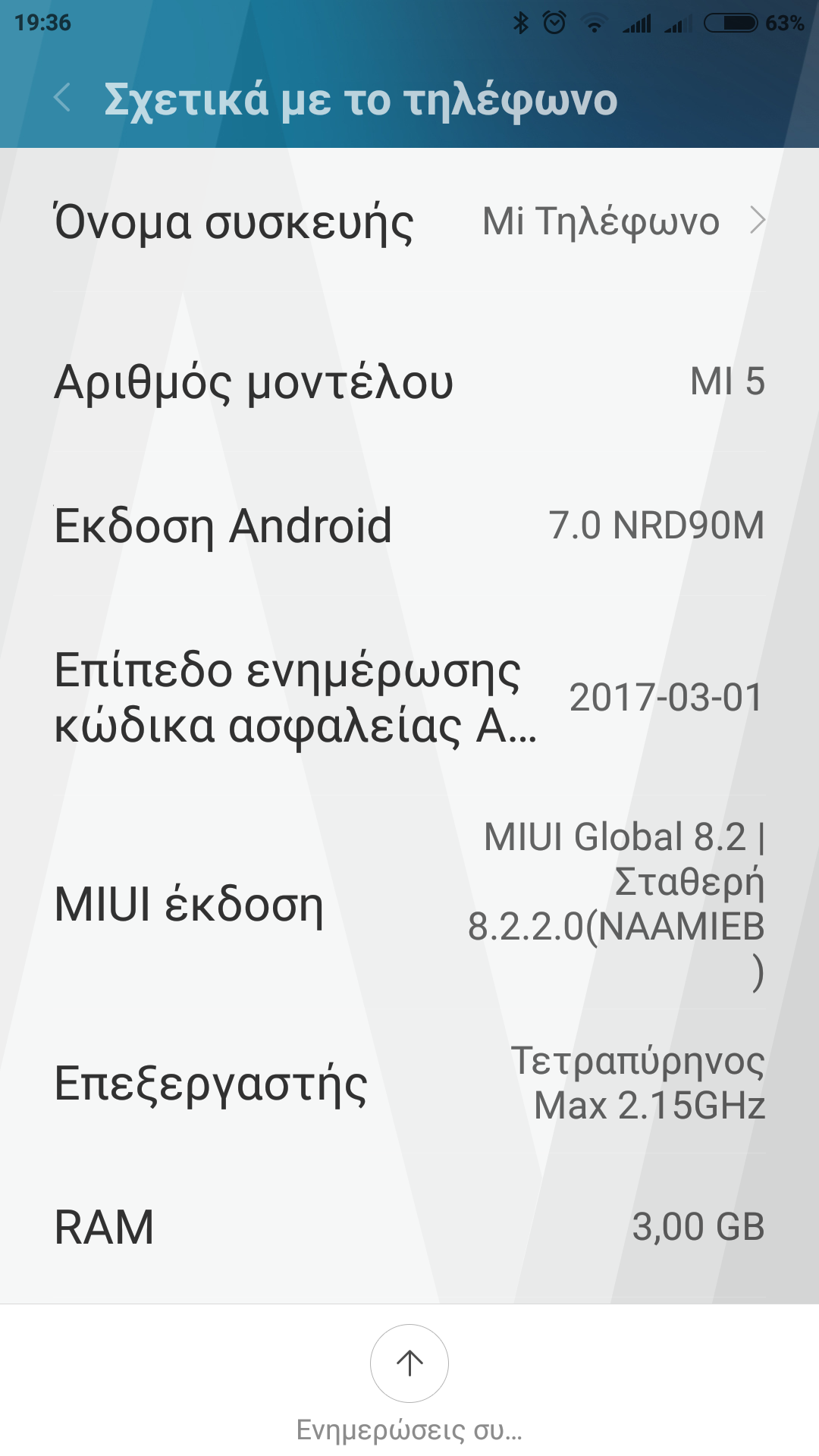Viewport: 819px width, 1456px height.
Task: Go back from Σχετικά με το τηλέφωνο
Action: click(62, 99)
